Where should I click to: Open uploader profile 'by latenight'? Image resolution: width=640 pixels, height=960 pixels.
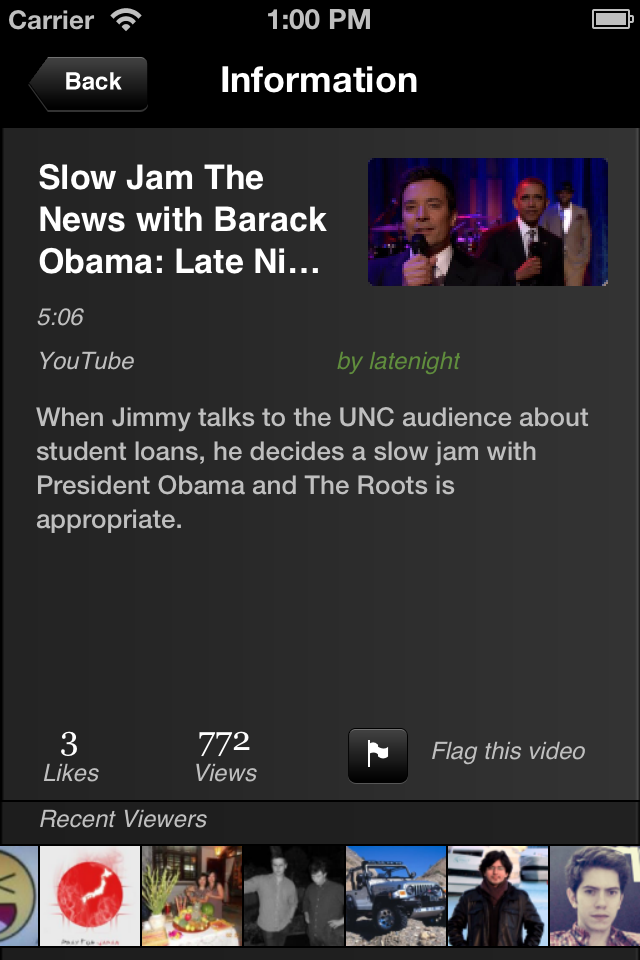pos(398,362)
